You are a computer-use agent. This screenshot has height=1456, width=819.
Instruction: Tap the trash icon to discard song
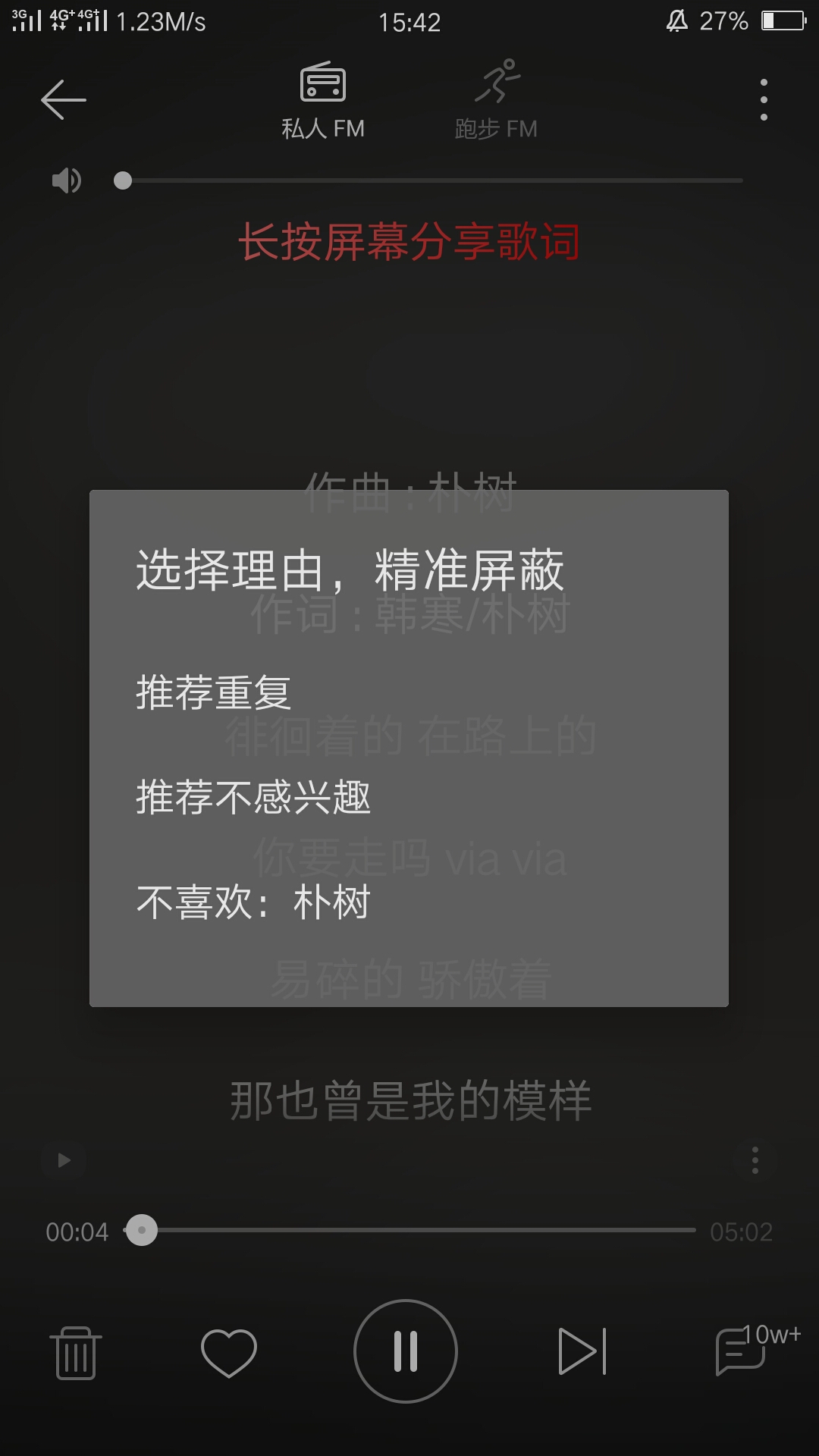pos(76,1352)
